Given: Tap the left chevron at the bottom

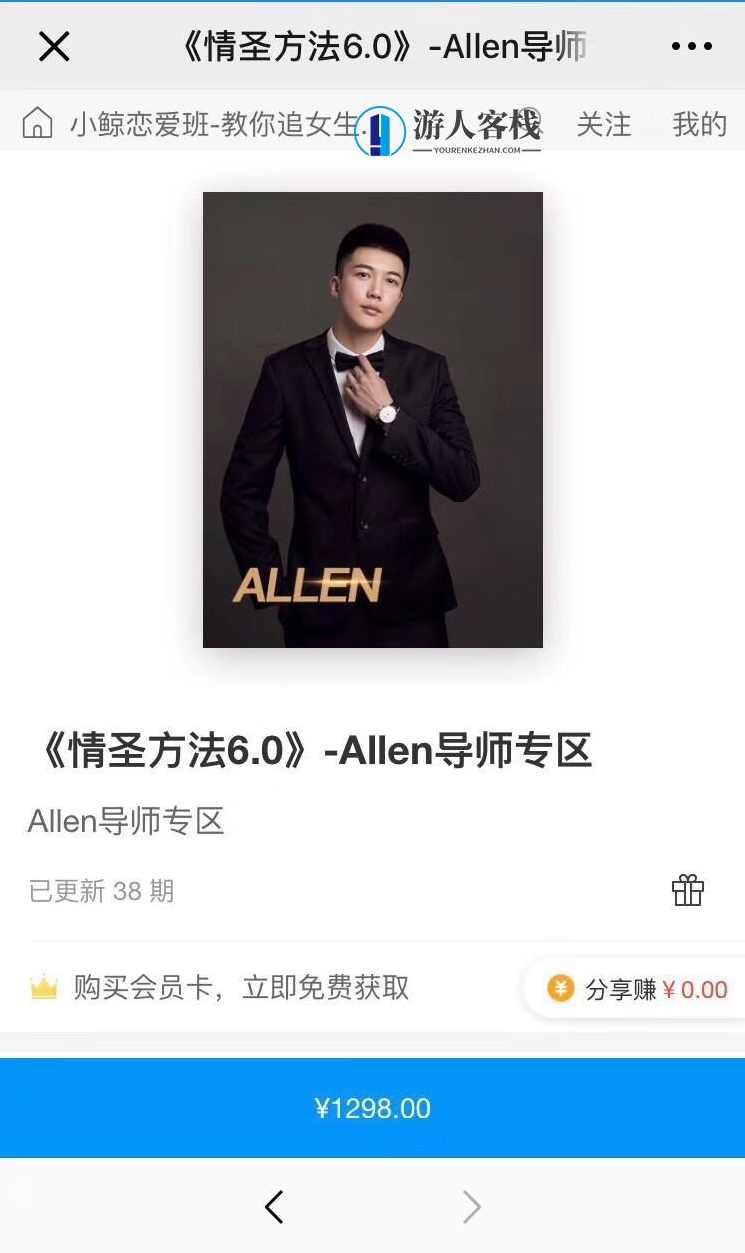Looking at the screenshot, I should [274, 1207].
